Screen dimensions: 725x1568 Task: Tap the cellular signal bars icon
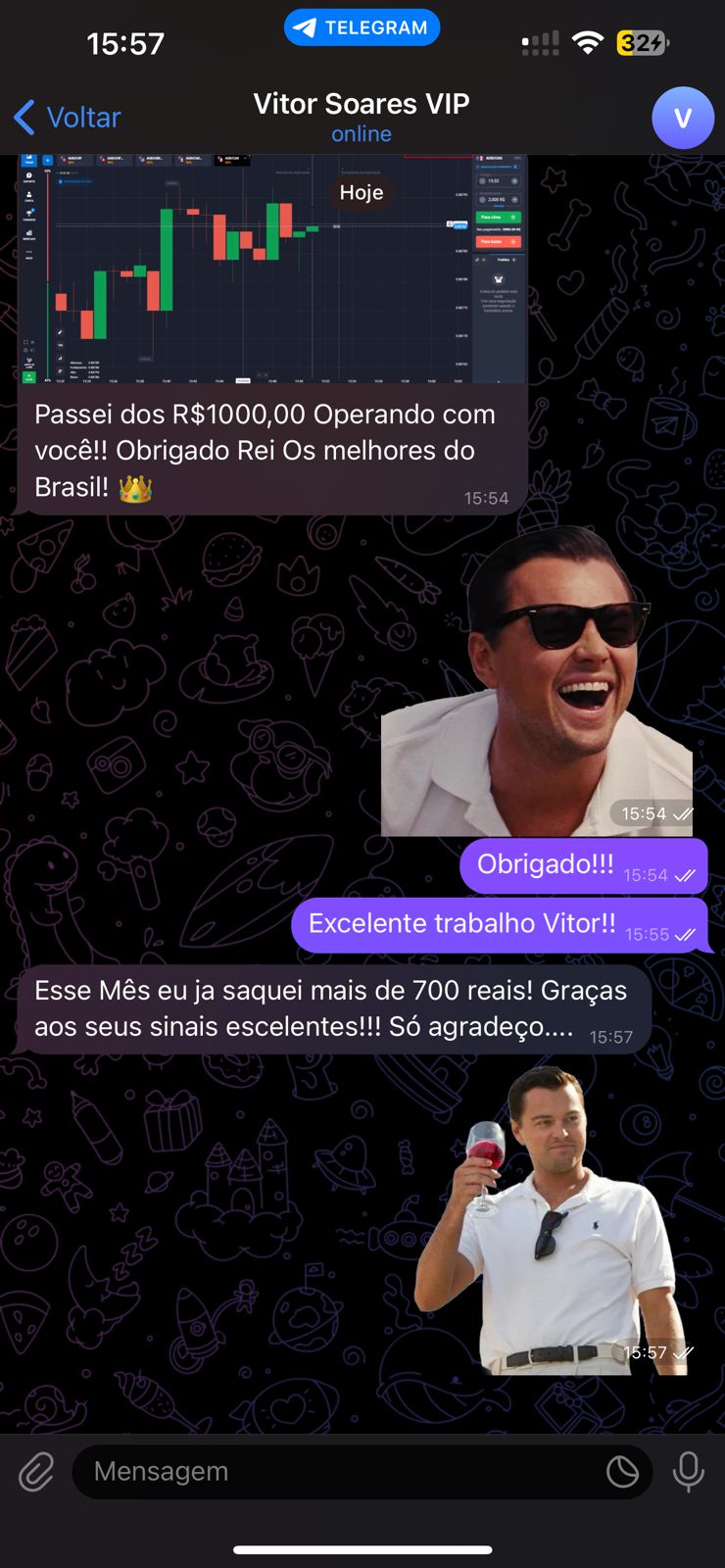(x=540, y=42)
